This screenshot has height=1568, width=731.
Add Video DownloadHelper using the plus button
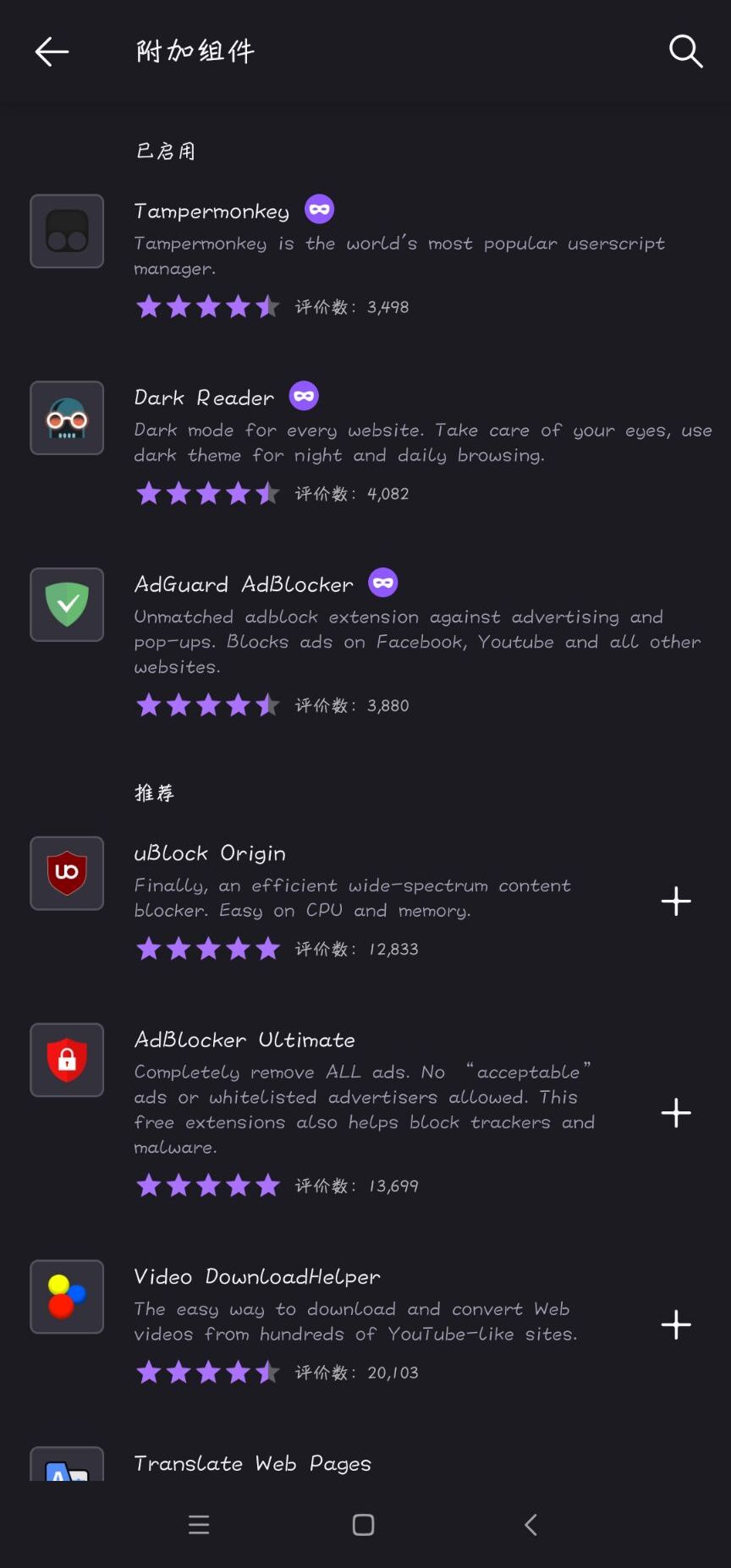pos(676,1325)
